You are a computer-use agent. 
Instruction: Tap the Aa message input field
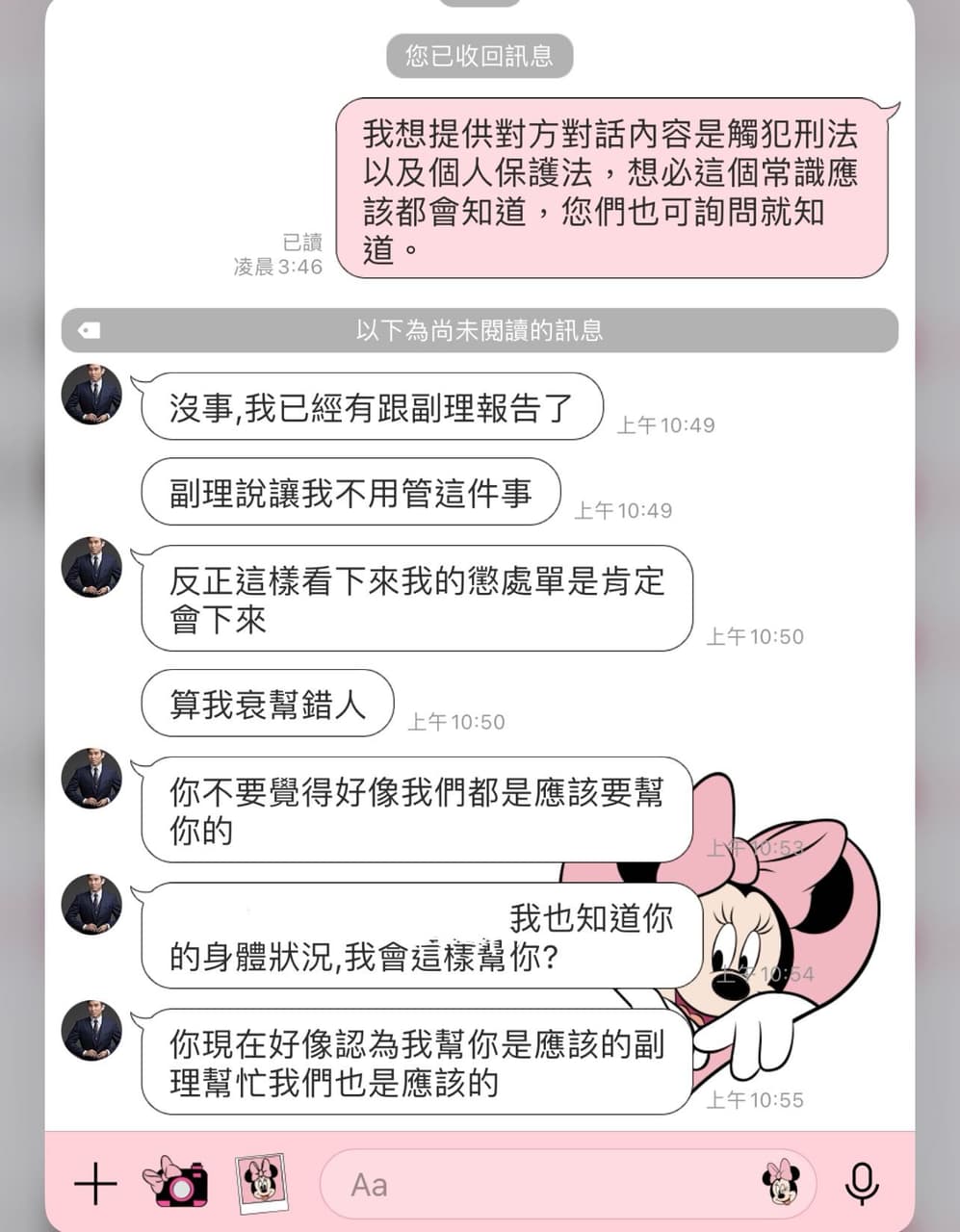pos(539,1184)
